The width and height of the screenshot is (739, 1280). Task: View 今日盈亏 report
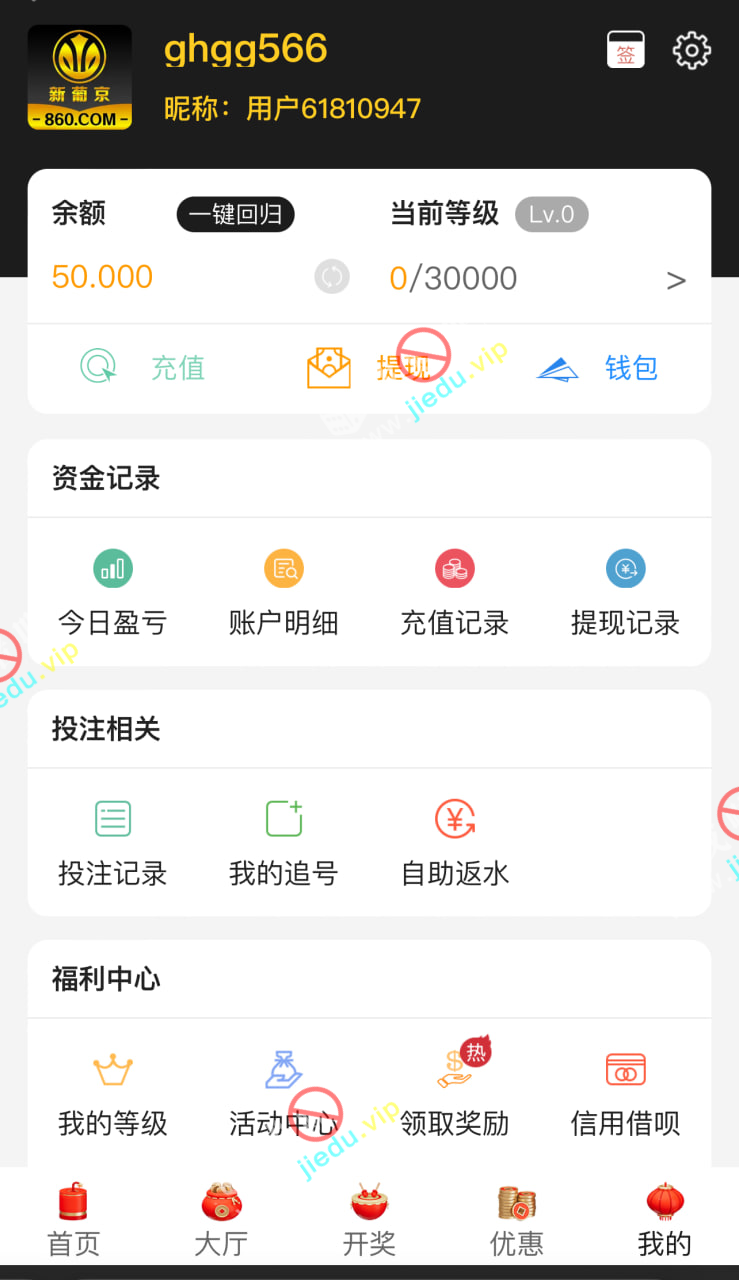coord(113,593)
